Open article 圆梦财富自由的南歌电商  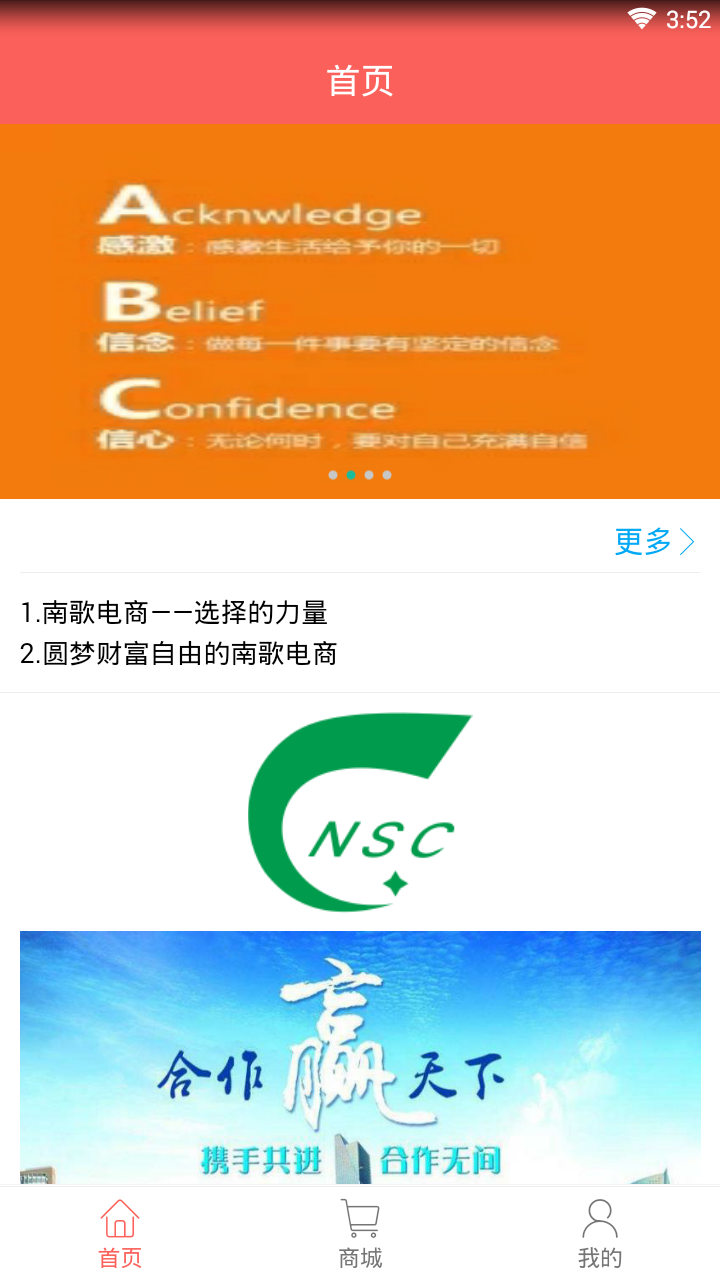pos(179,654)
